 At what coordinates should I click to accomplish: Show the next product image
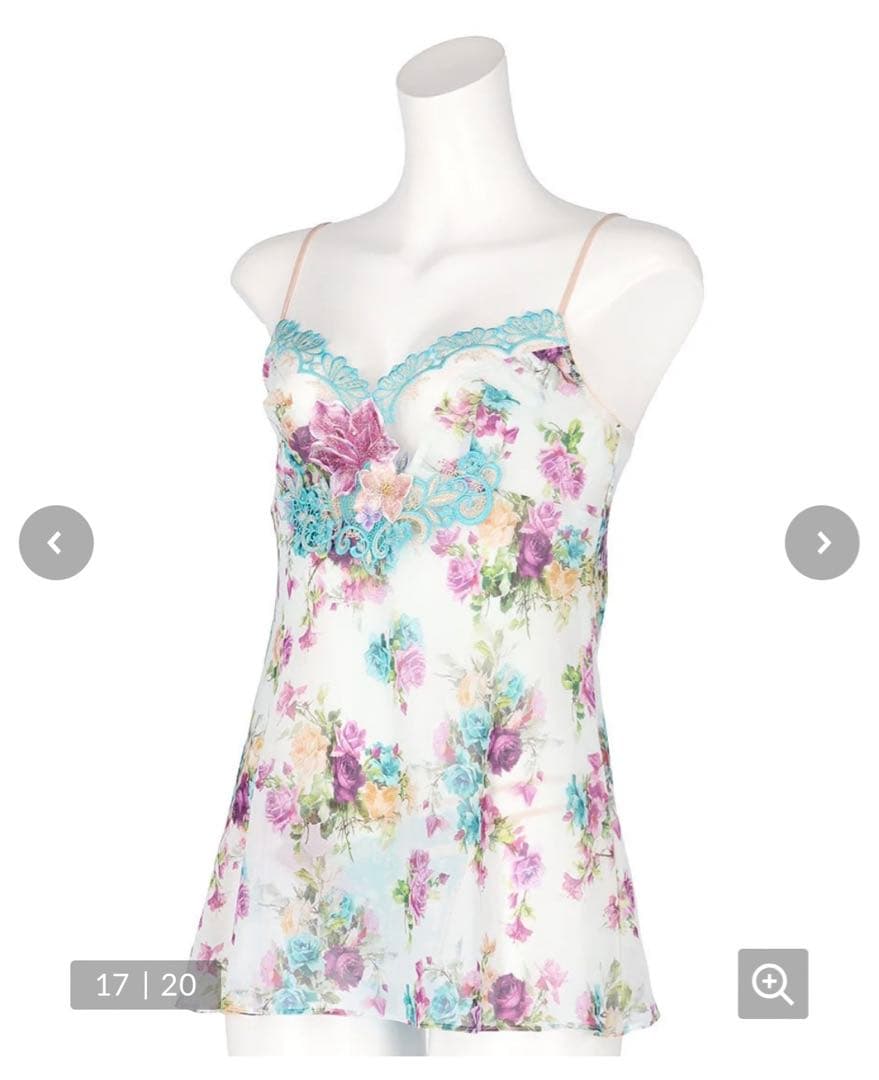pos(822,543)
